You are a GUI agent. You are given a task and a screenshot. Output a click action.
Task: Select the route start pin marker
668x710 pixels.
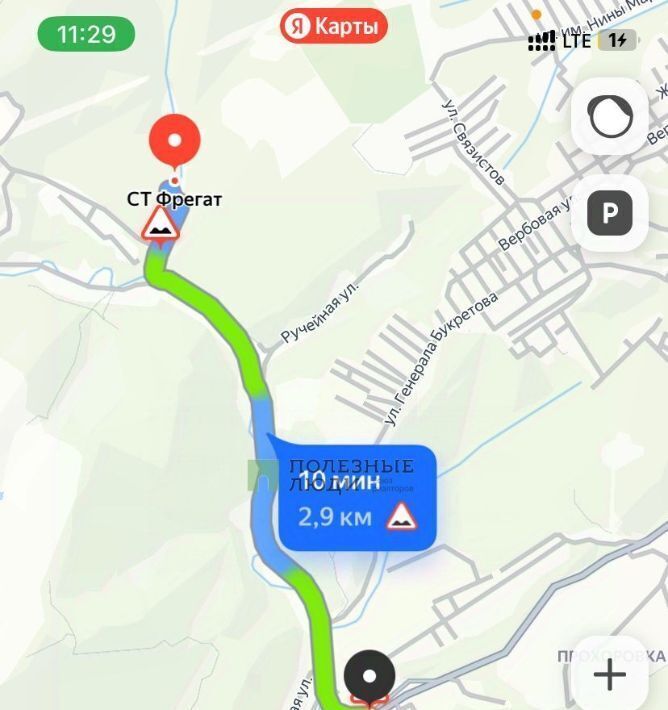[371, 672]
